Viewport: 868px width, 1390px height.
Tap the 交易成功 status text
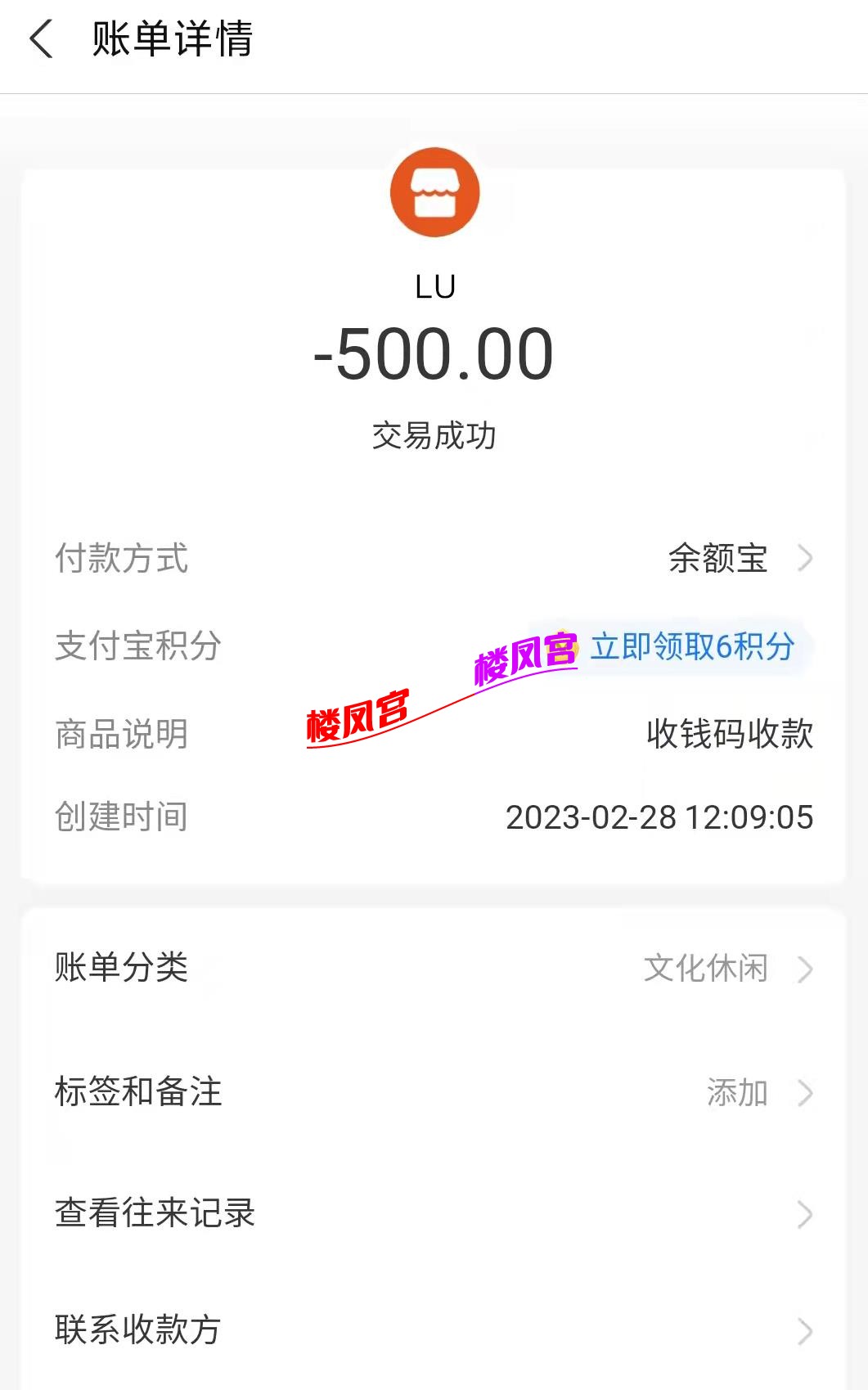pyautogui.click(x=434, y=437)
